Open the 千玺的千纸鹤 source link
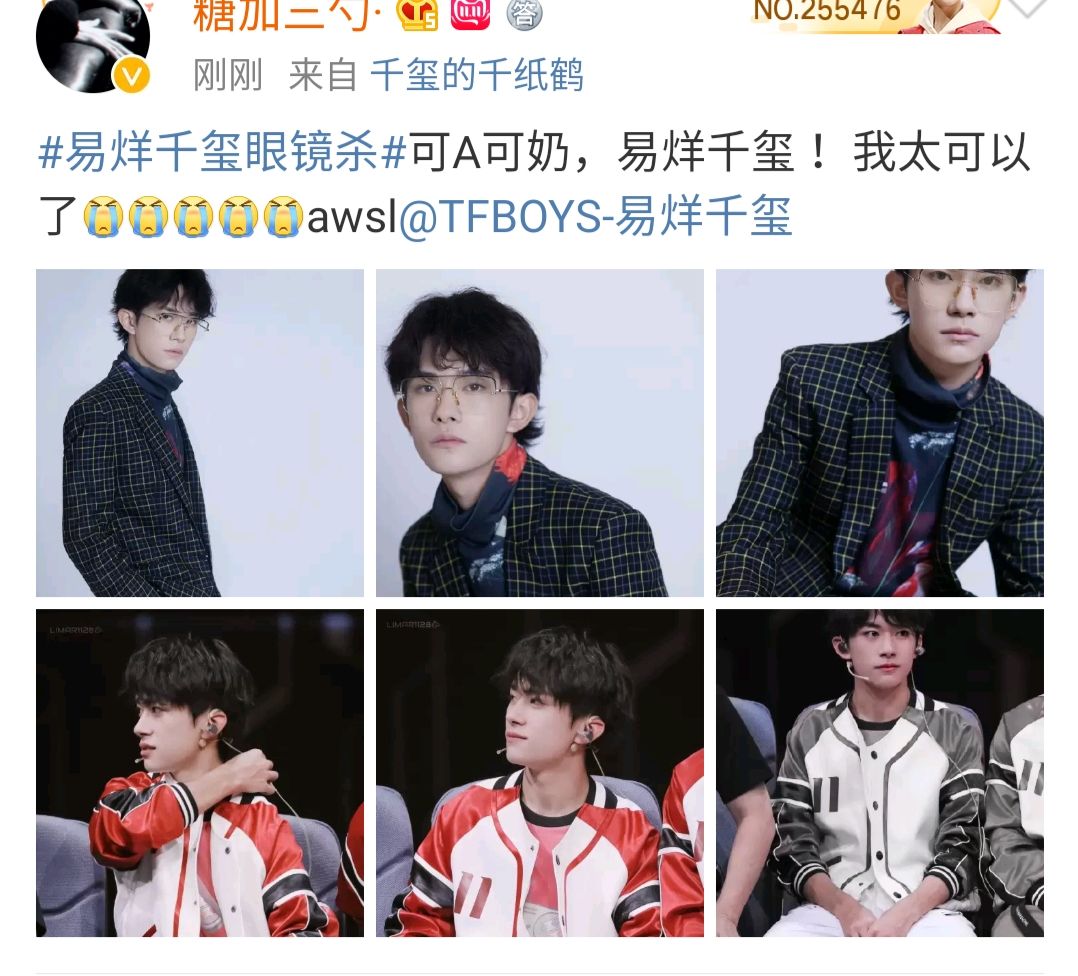 (477, 76)
